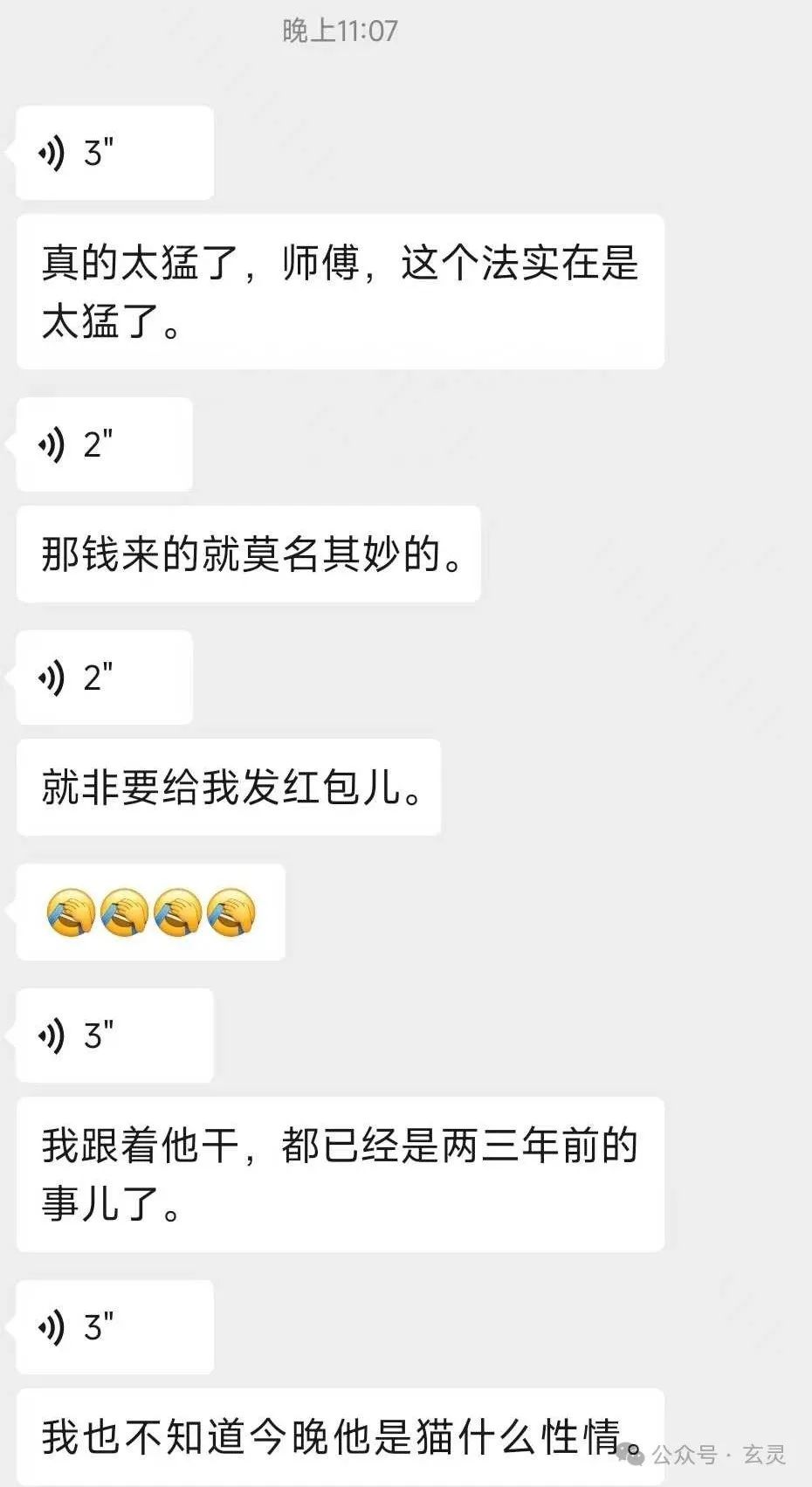Play the voice message transcribed "那钱来的就莫名其妙的"
Image resolution: width=812 pixels, height=1487 pixels.
(x=105, y=444)
